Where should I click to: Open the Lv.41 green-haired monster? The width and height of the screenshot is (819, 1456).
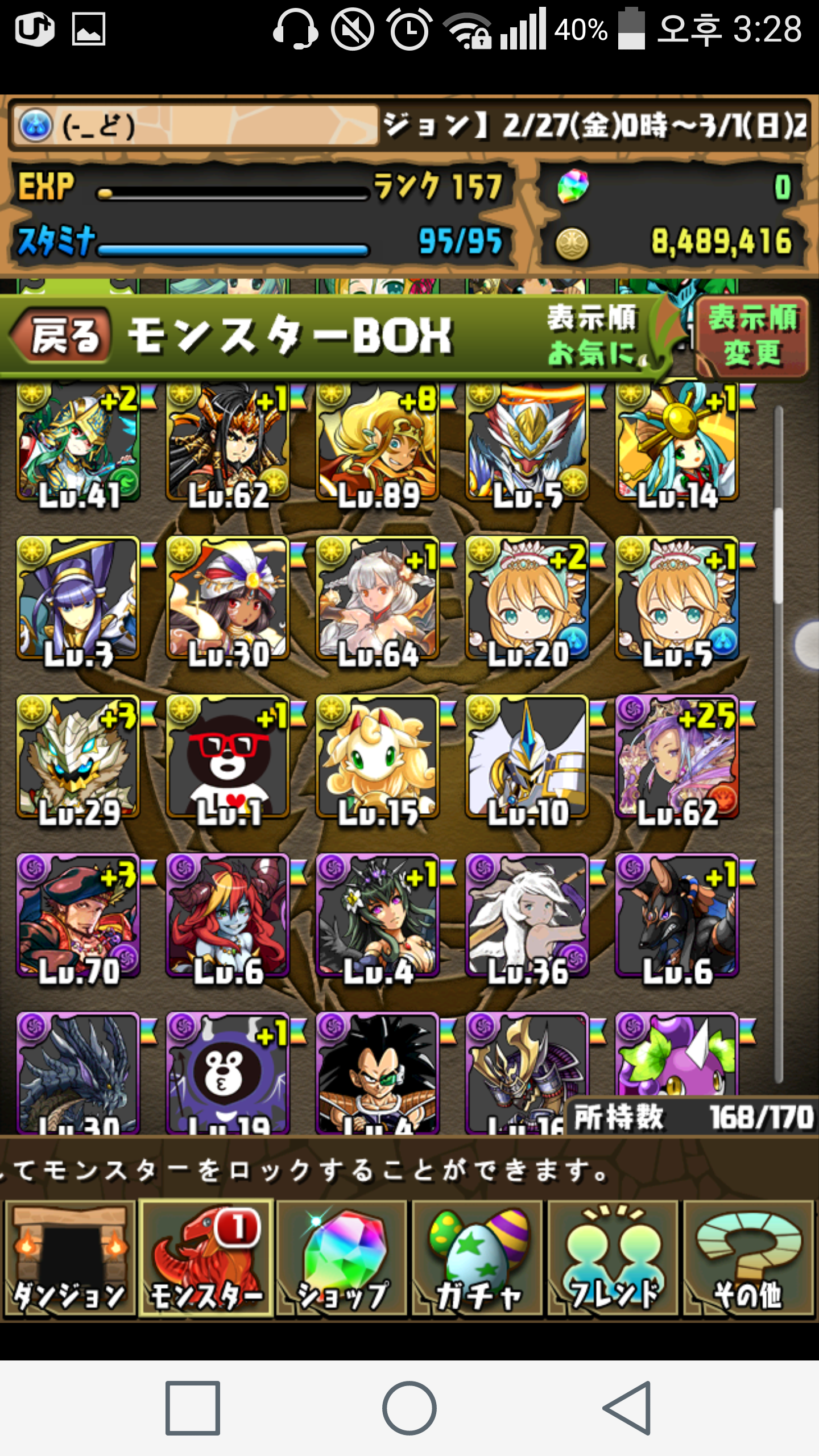(78, 444)
